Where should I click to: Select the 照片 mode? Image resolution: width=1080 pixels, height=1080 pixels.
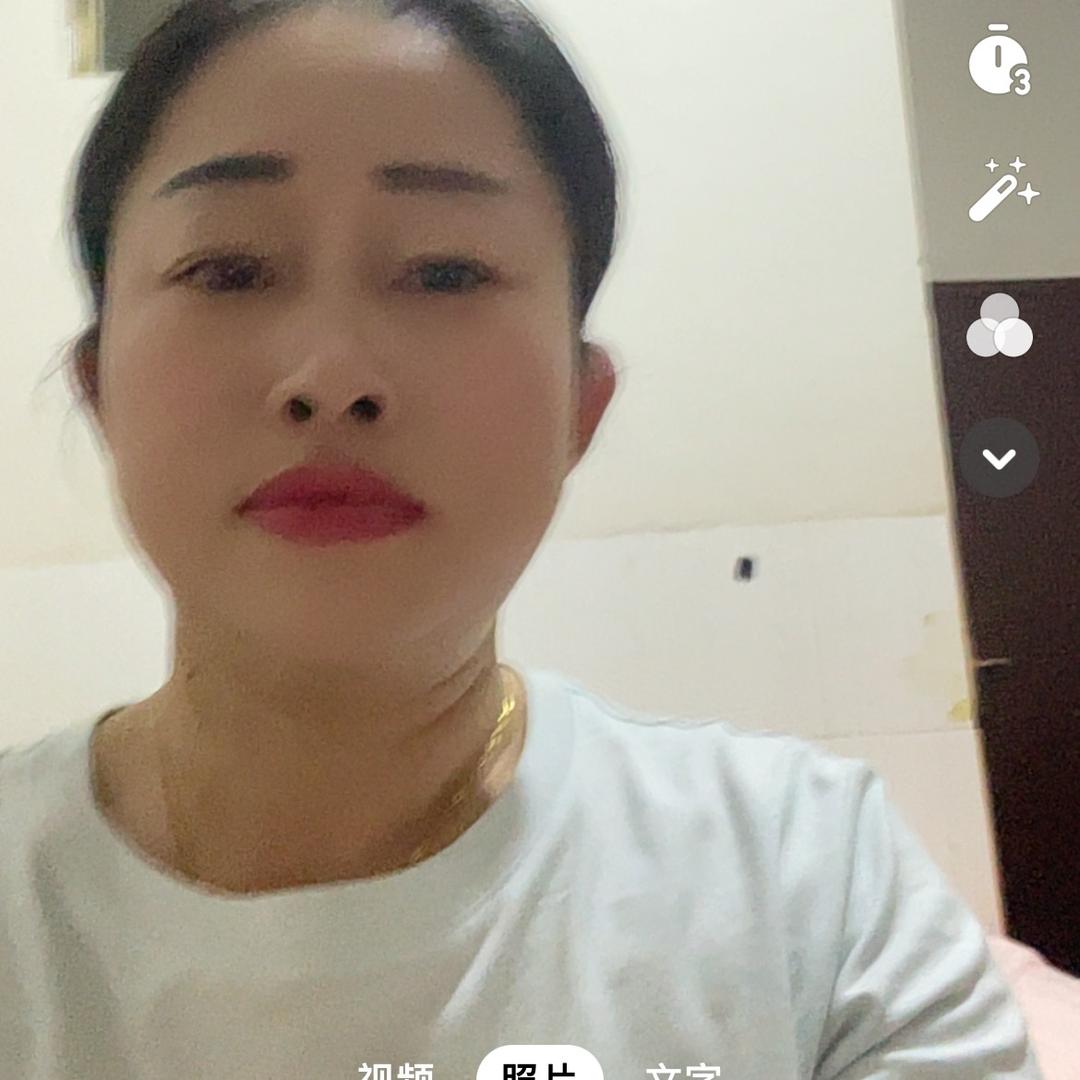[x=540, y=1067]
